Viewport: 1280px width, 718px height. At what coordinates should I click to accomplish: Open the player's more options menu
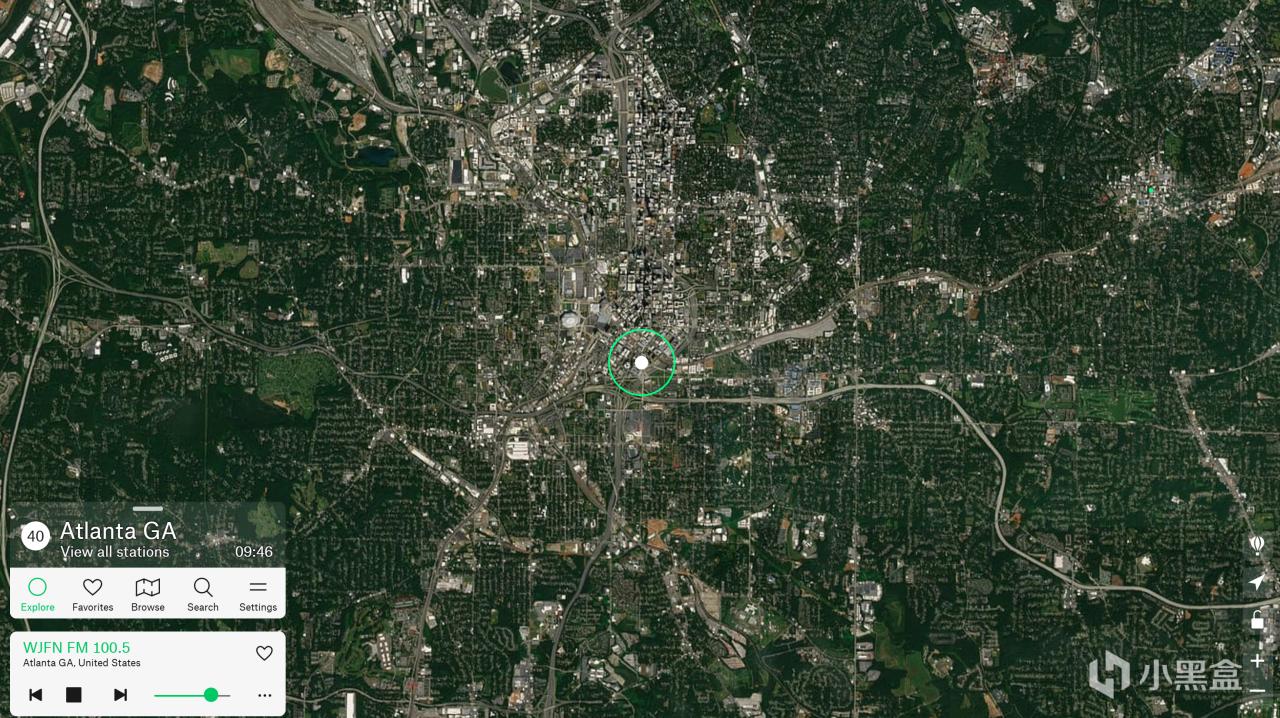click(264, 695)
